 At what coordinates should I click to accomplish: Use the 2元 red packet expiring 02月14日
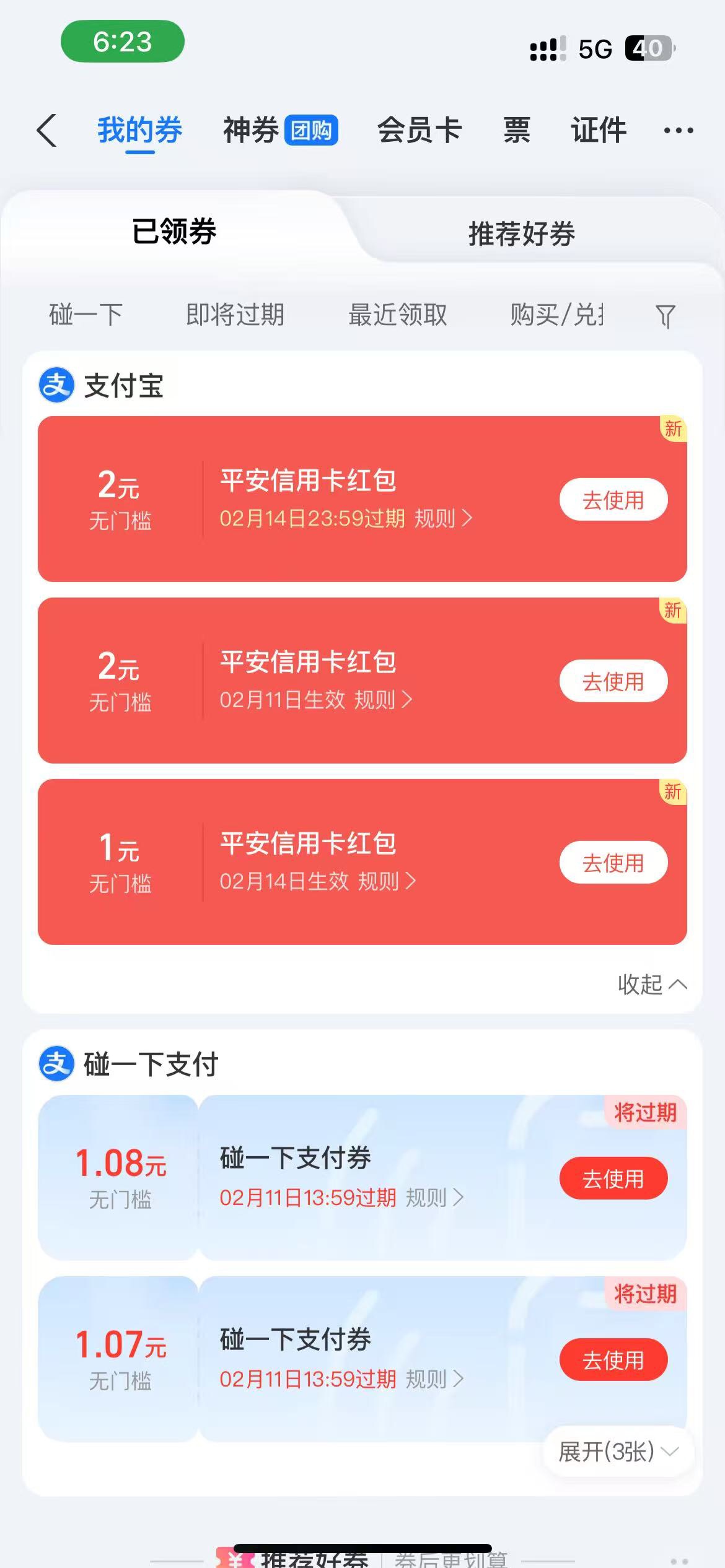[x=613, y=500]
